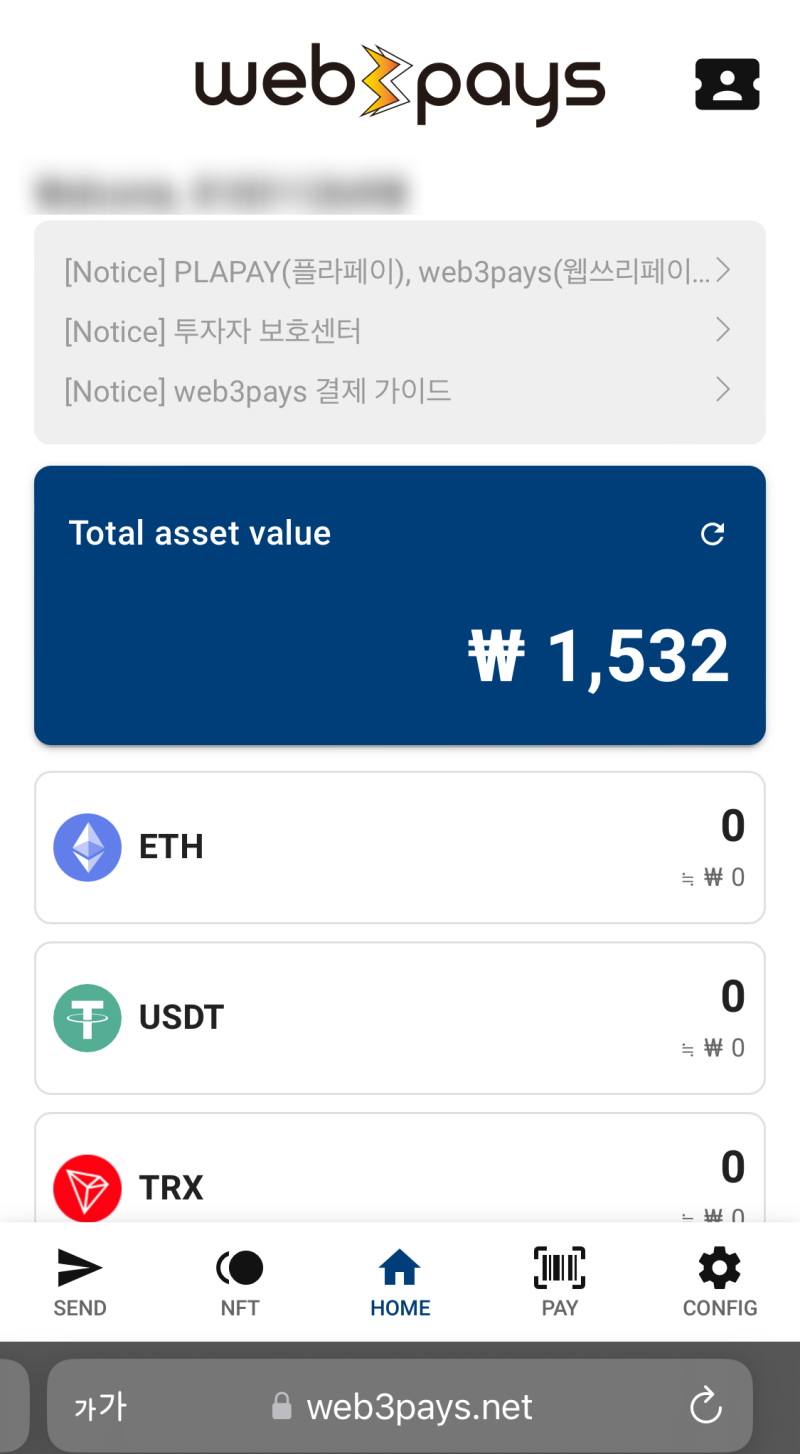Reload the page in Safari
This screenshot has height=1454, width=800.
pyautogui.click(x=705, y=1406)
